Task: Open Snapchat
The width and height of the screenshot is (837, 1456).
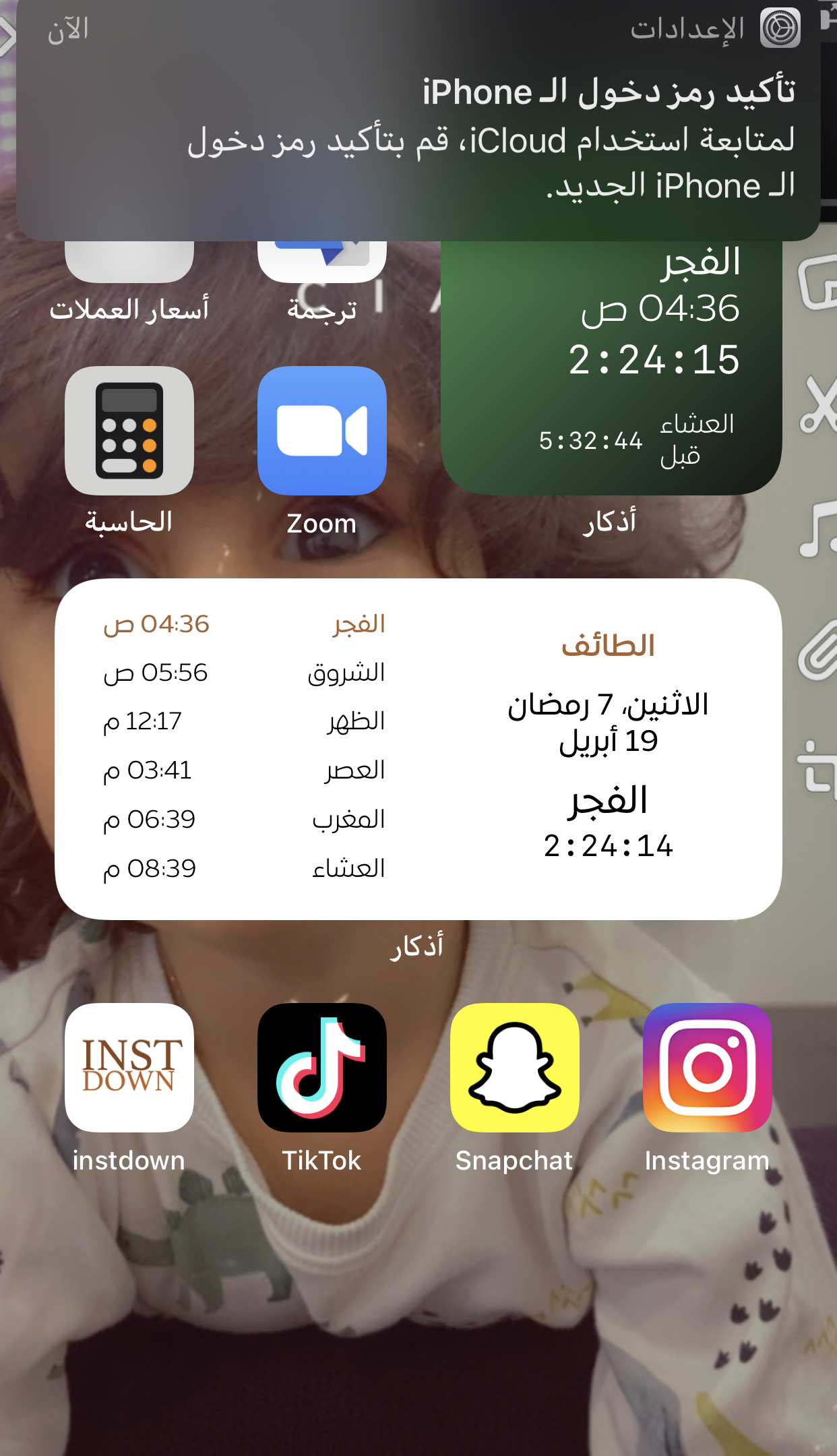Action: click(x=514, y=1067)
